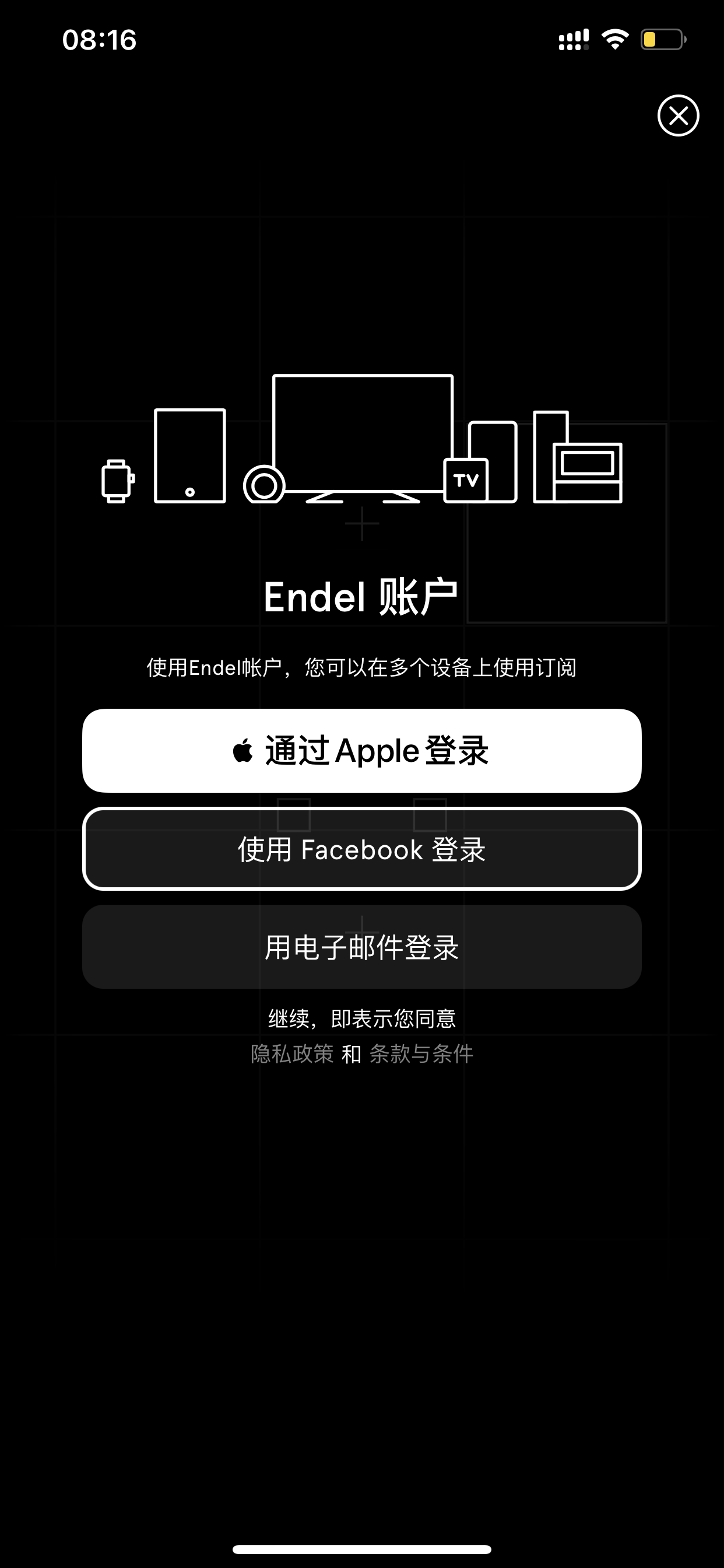Choose email login option
Image resolution: width=724 pixels, height=1568 pixels.
point(362,947)
